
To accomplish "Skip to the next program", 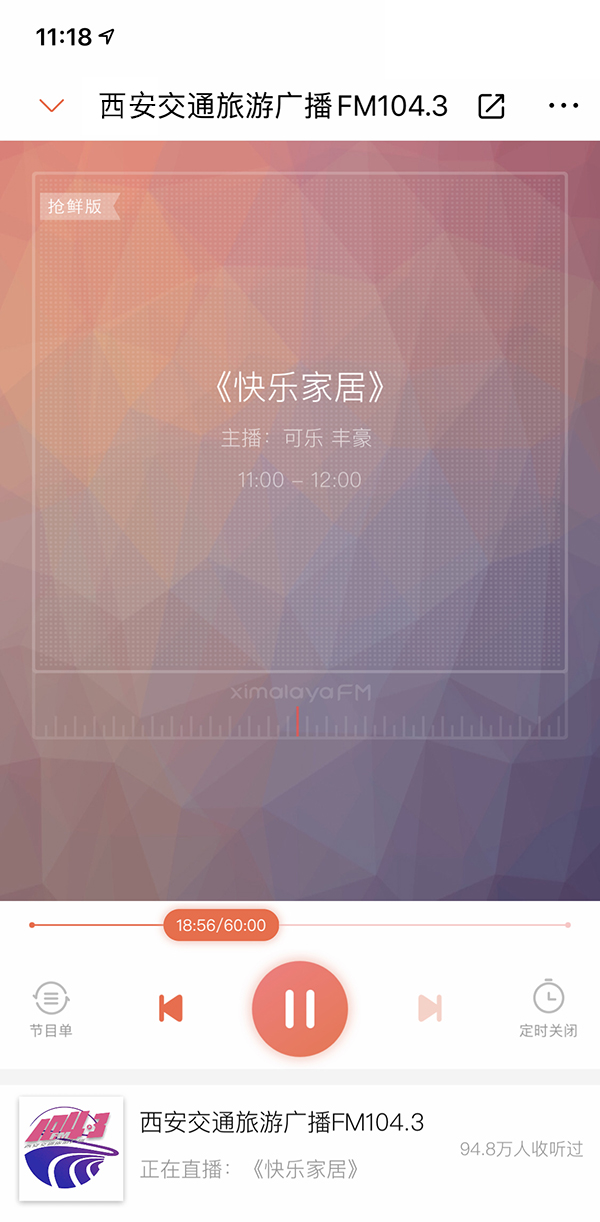I will coord(430,1008).
